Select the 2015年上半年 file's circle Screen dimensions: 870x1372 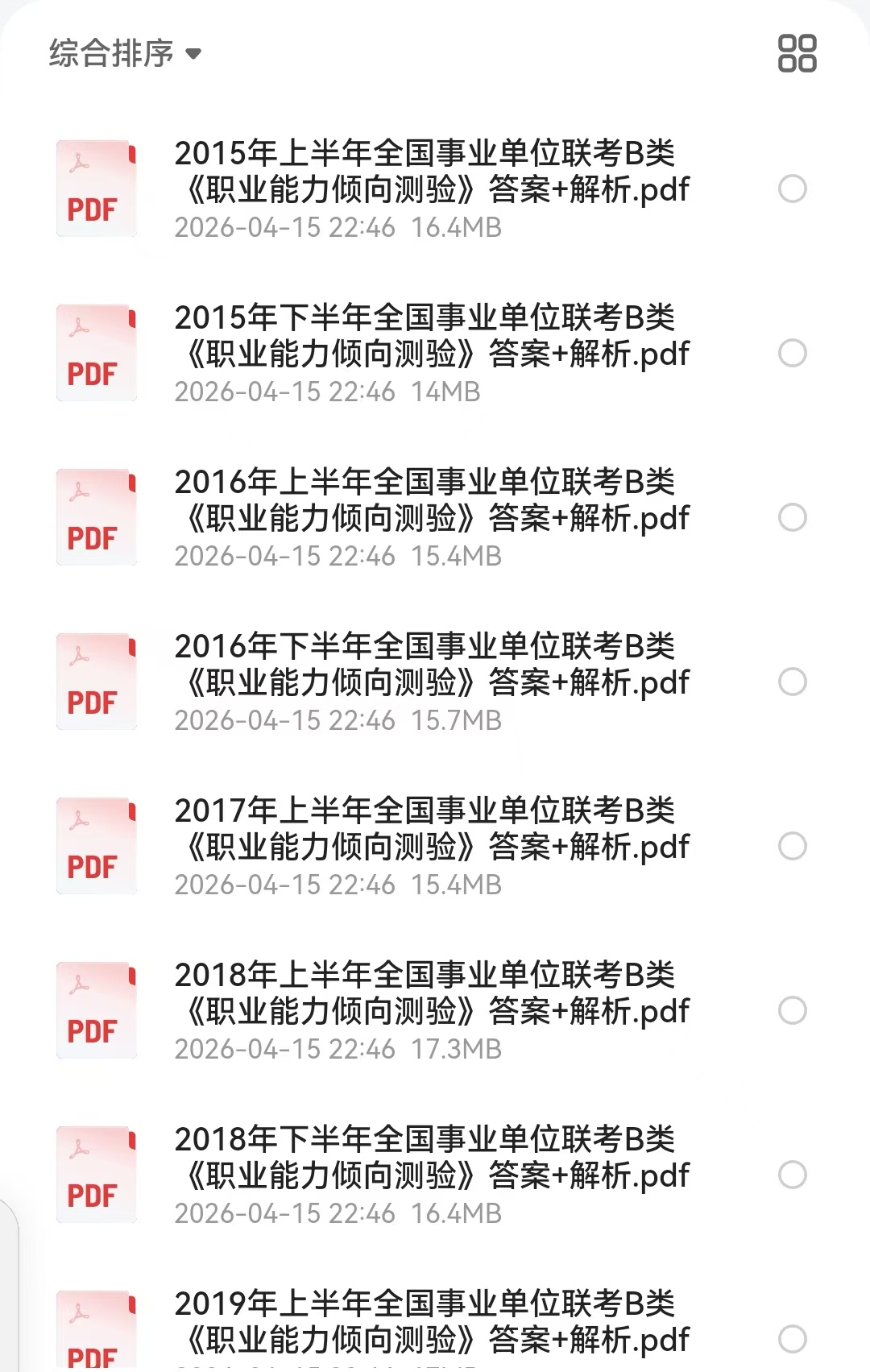click(x=793, y=189)
